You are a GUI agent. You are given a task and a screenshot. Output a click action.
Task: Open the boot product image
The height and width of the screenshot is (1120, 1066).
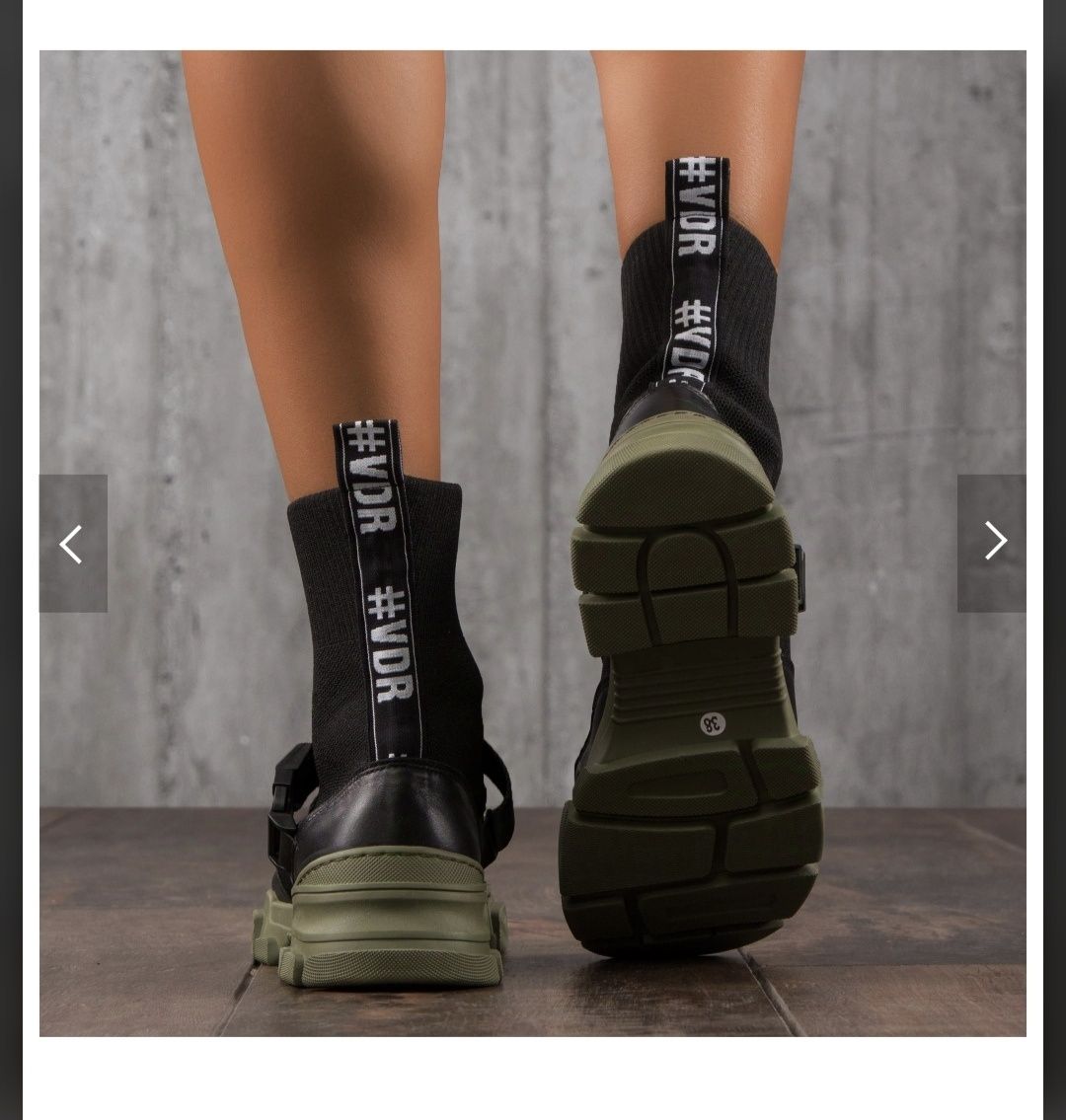[x=533, y=543]
